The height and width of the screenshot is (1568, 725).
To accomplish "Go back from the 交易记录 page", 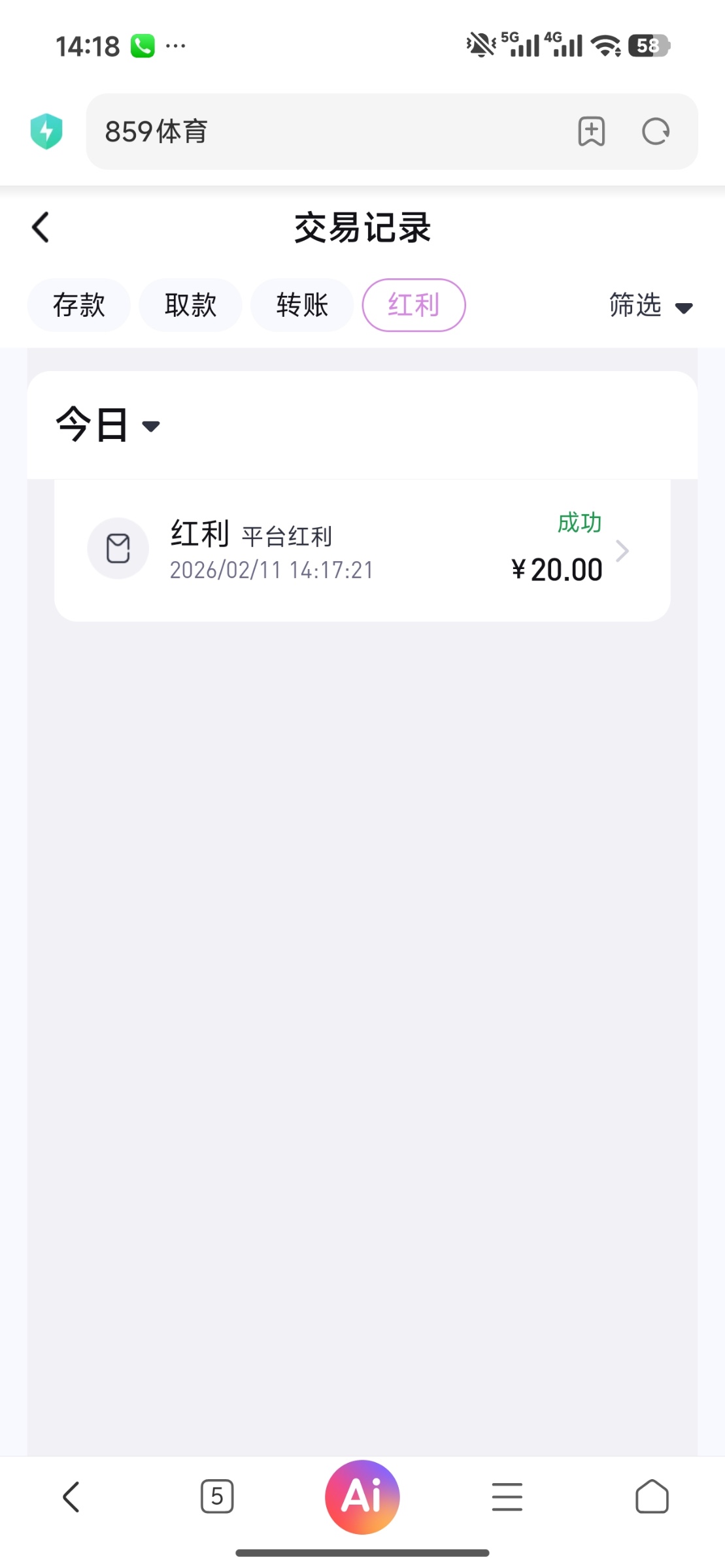I will click(x=41, y=227).
